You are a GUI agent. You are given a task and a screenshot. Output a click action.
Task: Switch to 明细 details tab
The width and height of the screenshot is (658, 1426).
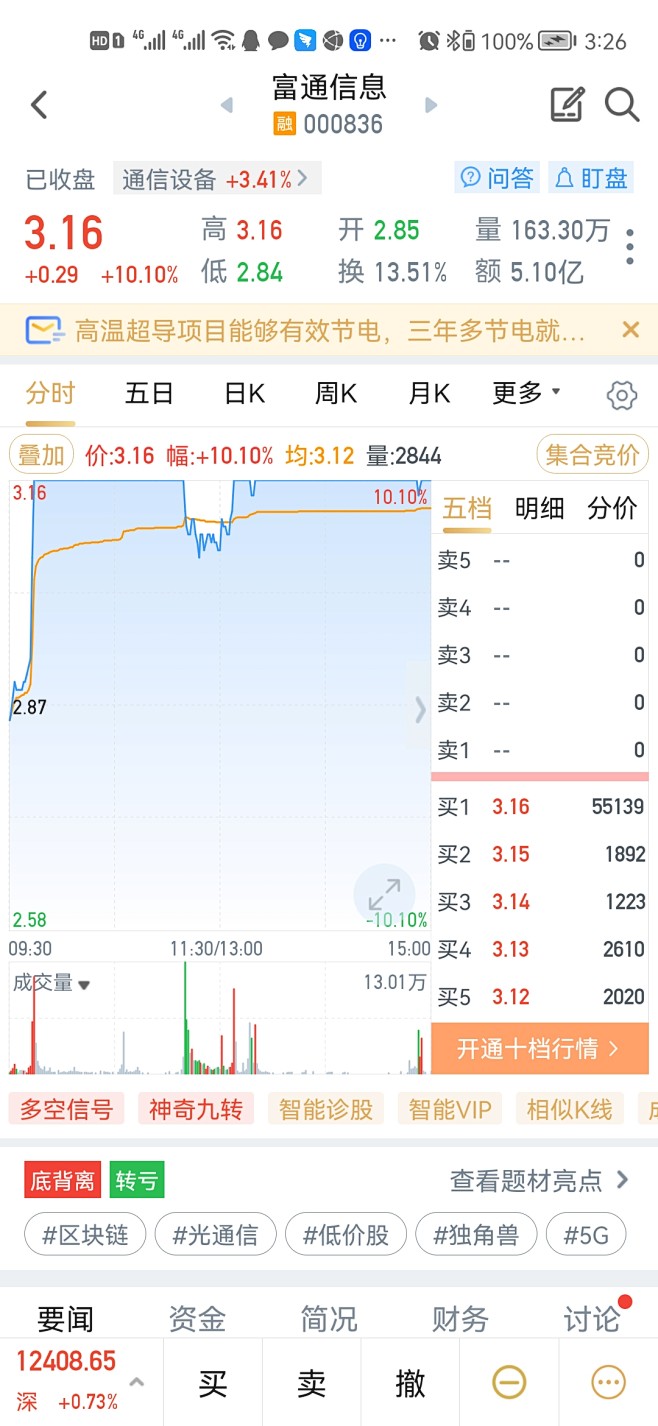pyautogui.click(x=539, y=508)
